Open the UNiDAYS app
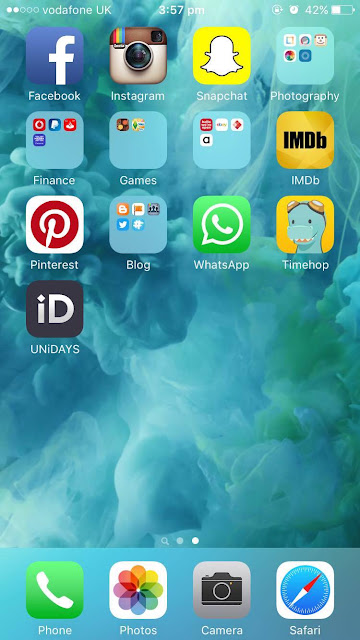The width and height of the screenshot is (360, 640). (54, 309)
